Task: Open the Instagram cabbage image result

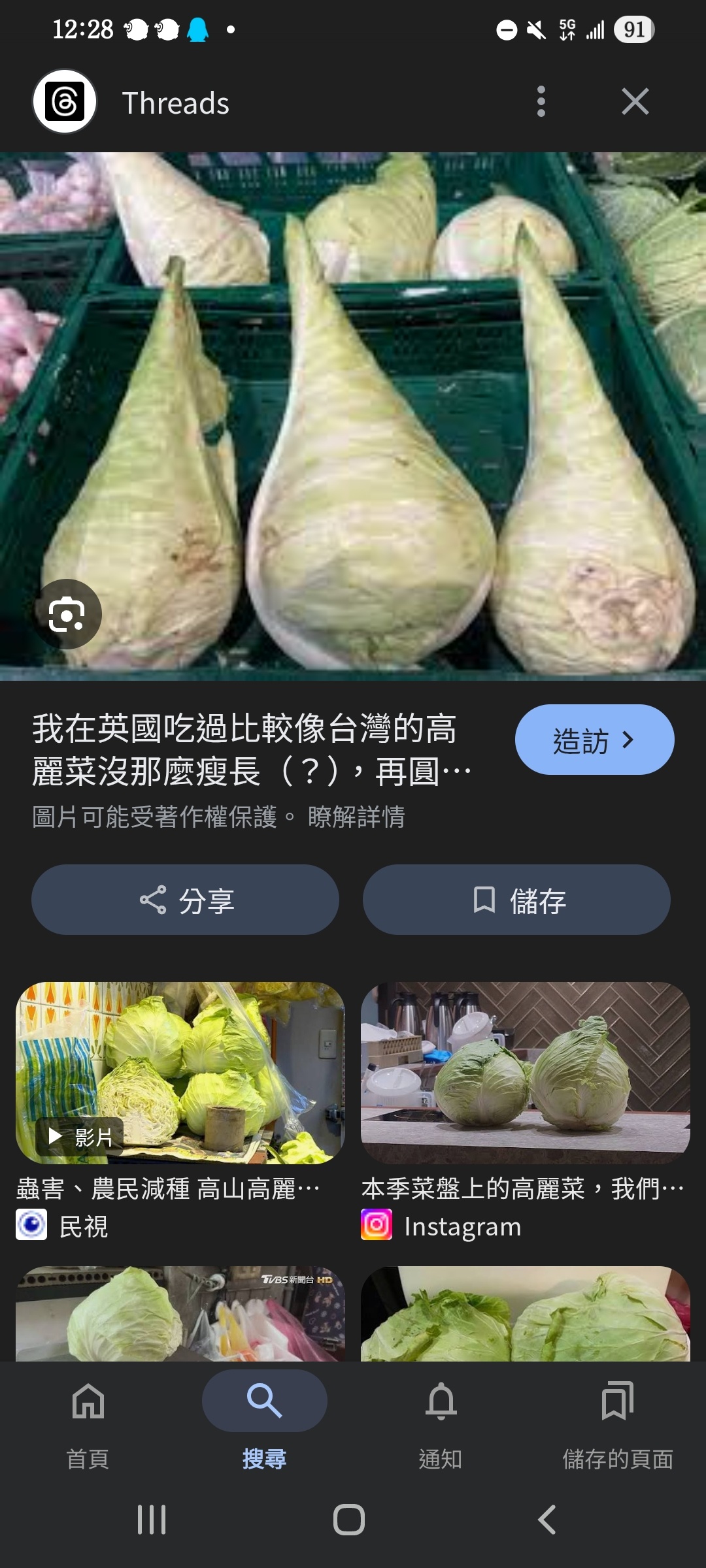Action: tap(525, 1073)
